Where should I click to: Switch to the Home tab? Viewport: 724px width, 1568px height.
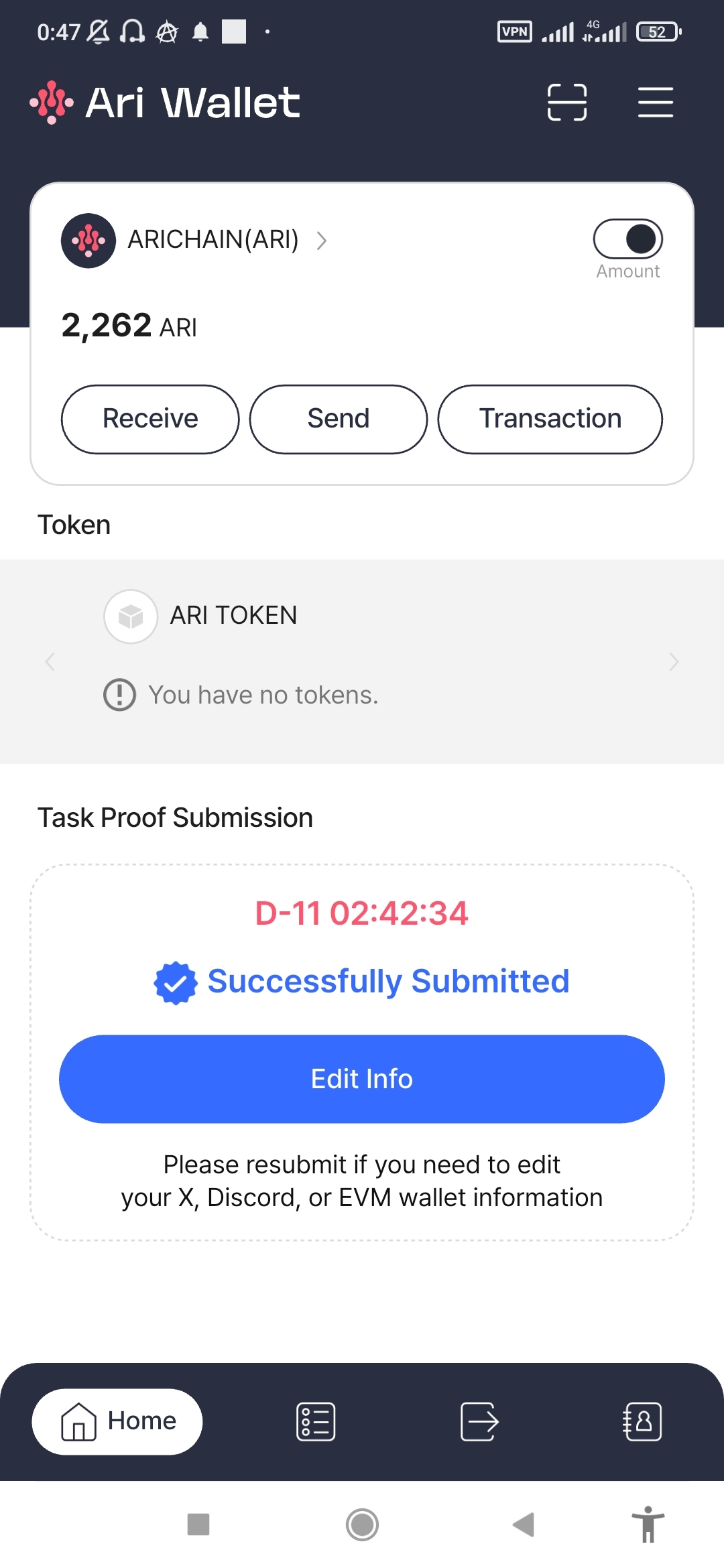click(x=117, y=1421)
